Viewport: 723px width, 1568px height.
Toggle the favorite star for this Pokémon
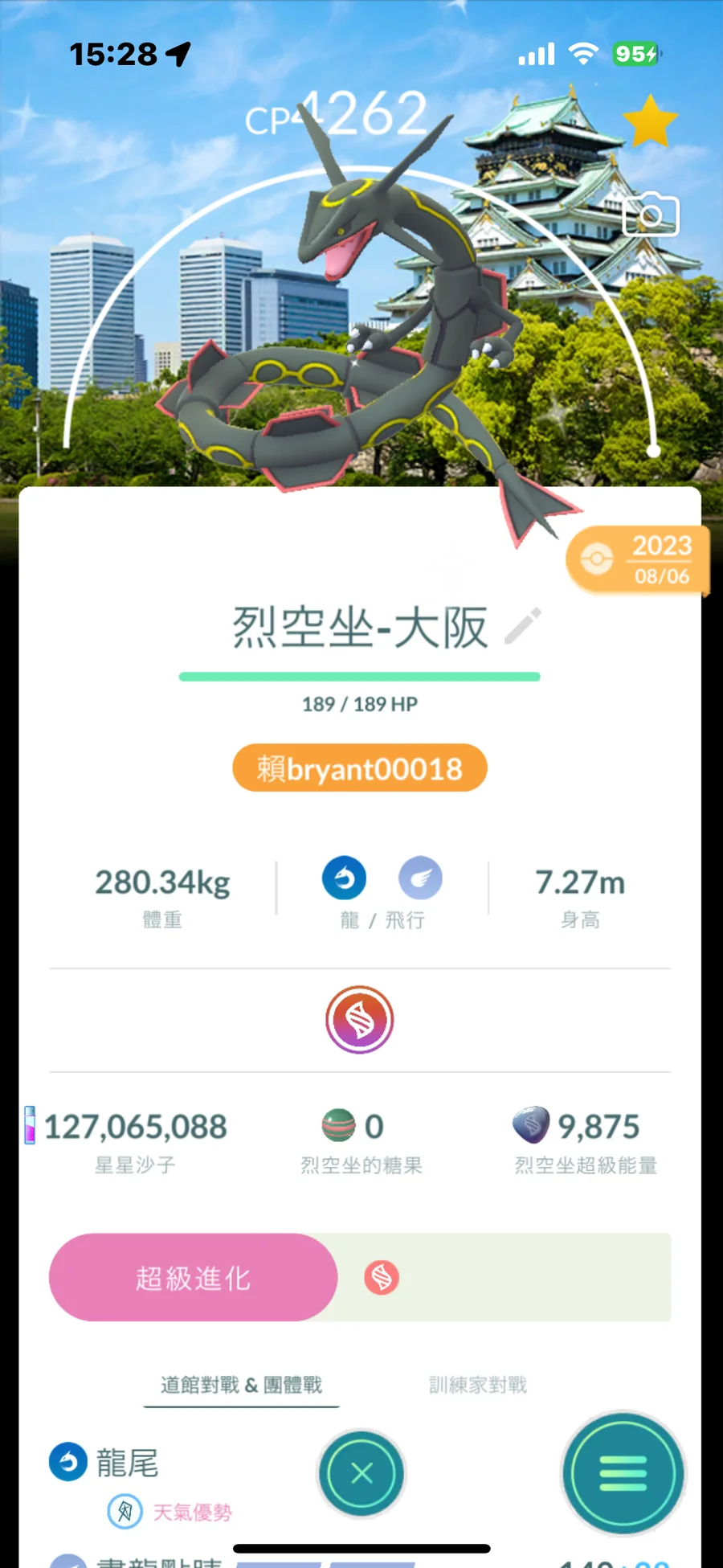click(650, 121)
